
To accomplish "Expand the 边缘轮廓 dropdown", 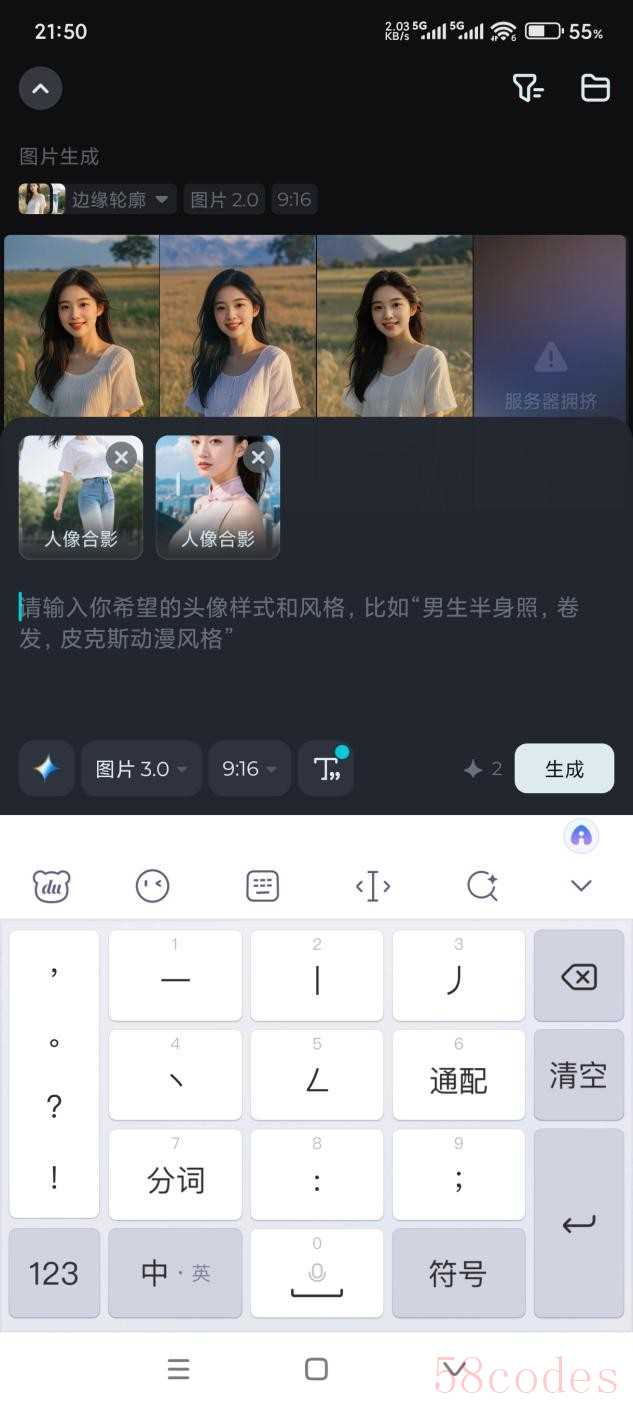I will 120,199.
